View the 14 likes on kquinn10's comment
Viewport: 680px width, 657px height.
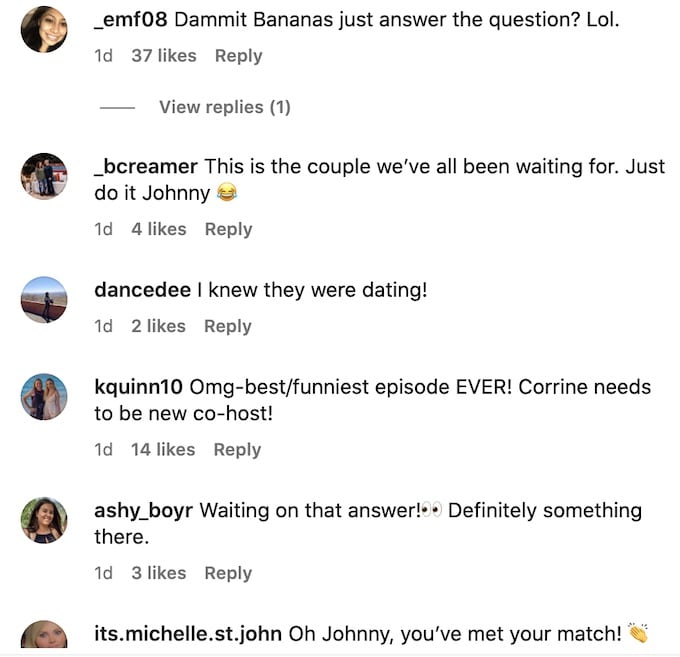[x=162, y=450]
